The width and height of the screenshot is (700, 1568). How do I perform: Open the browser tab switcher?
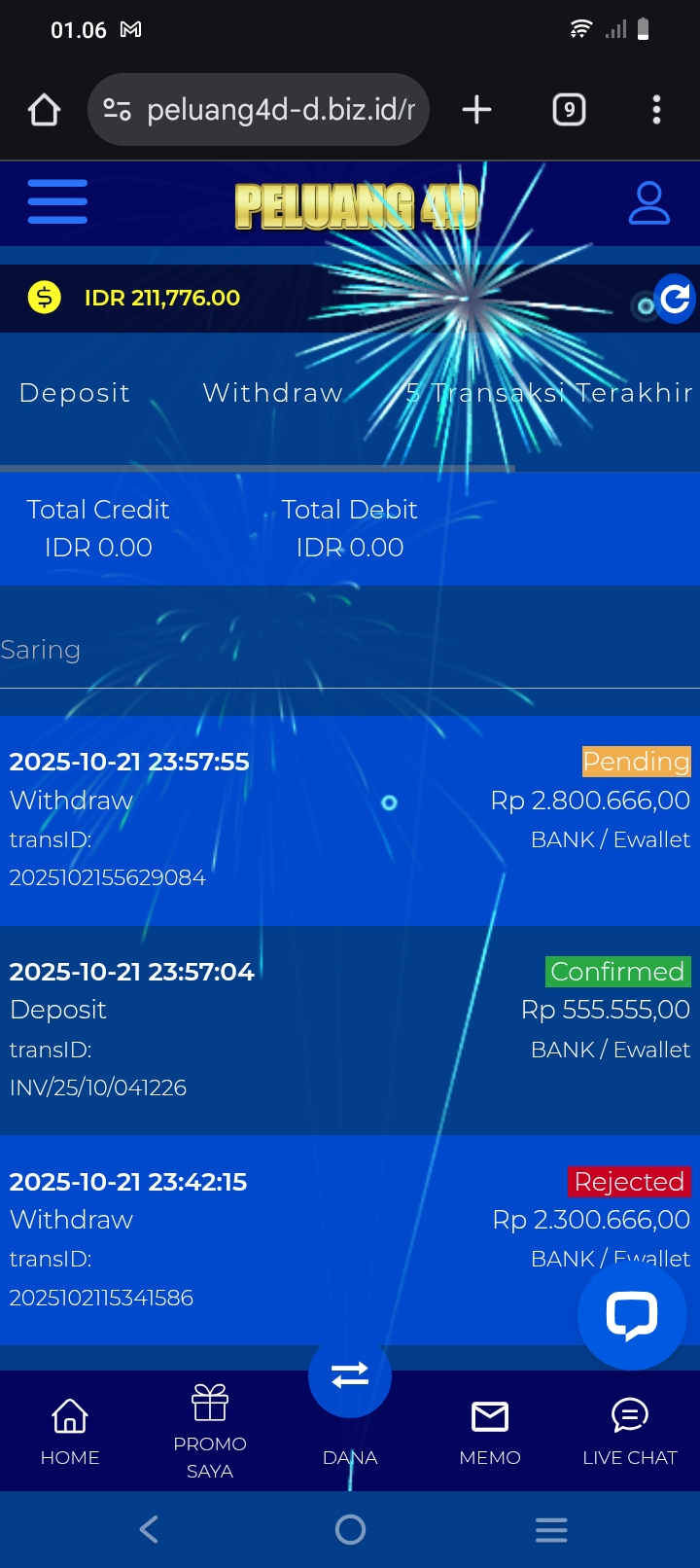tap(569, 110)
